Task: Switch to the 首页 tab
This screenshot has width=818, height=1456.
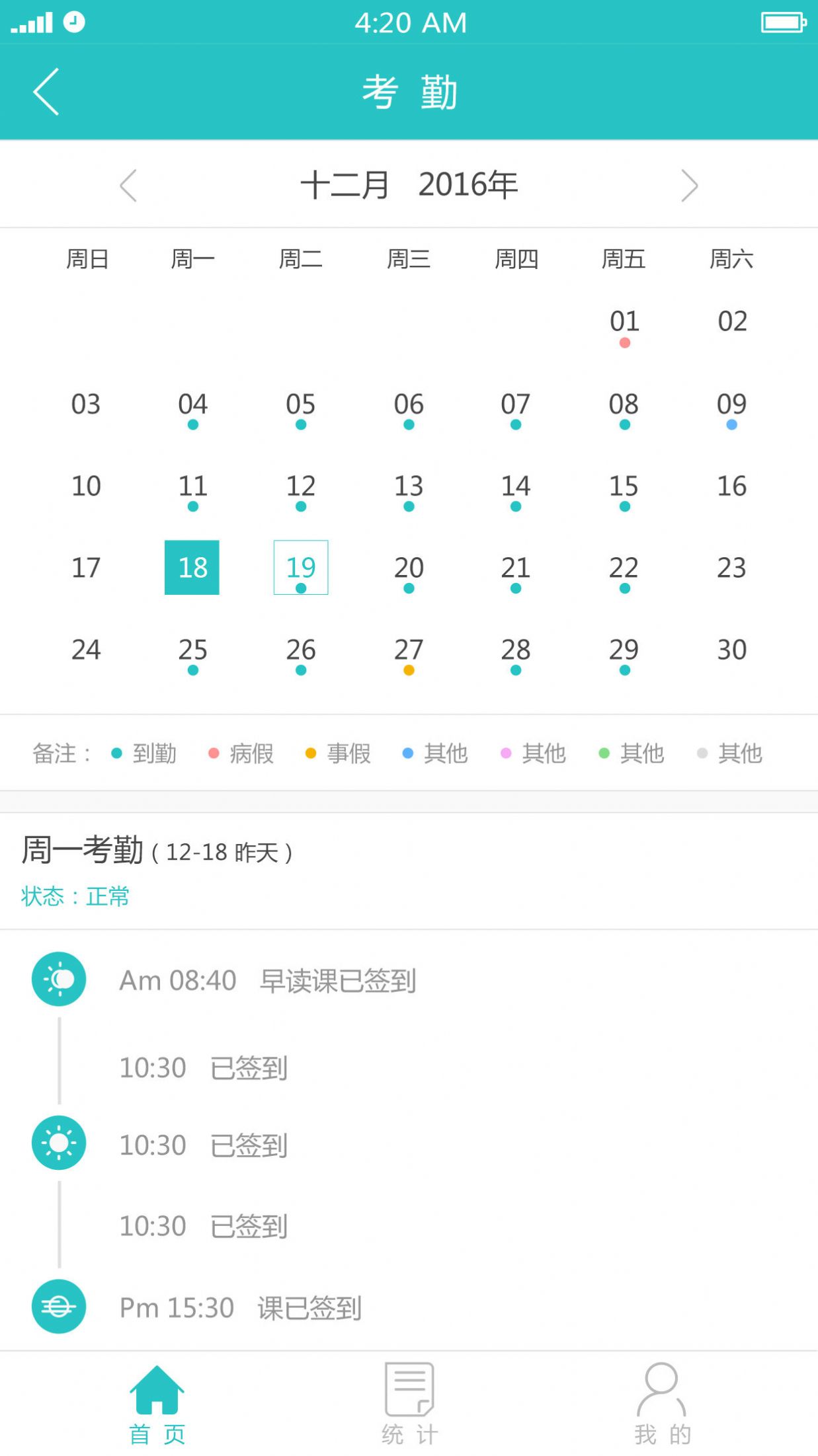Action: point(157,1405)
